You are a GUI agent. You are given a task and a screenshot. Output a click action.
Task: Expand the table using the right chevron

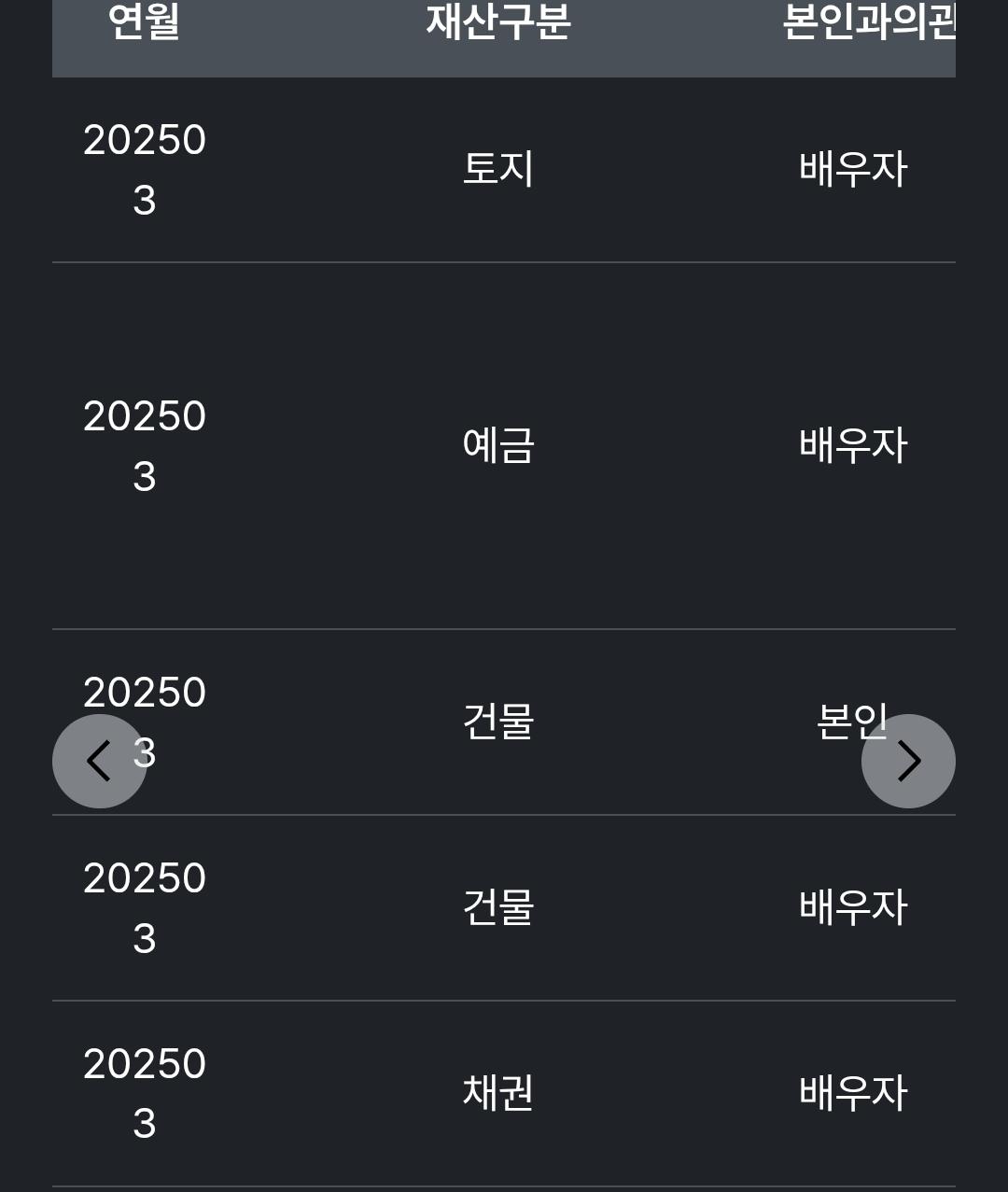click(x=908, y=761)
